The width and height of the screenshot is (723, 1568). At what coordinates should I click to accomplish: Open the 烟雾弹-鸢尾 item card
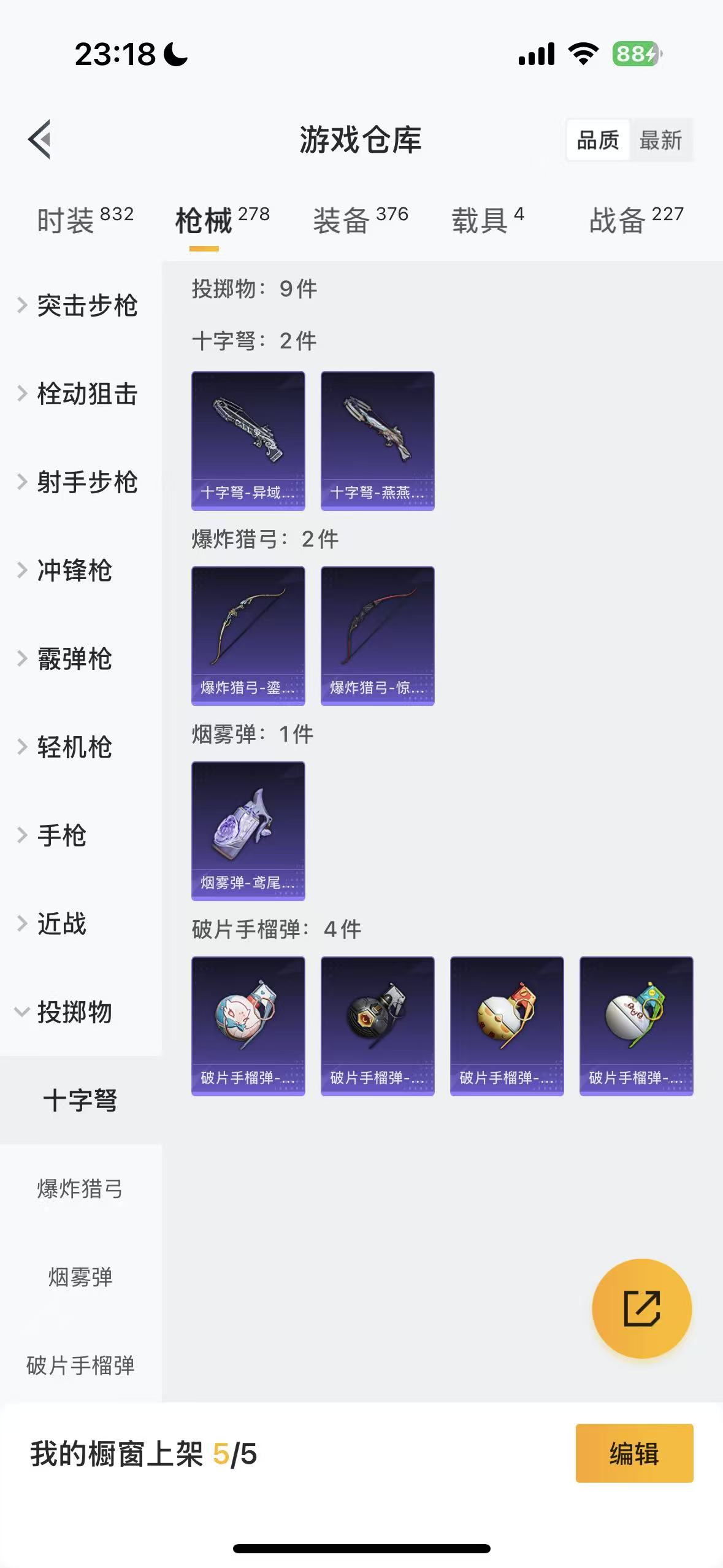(248, 831)
